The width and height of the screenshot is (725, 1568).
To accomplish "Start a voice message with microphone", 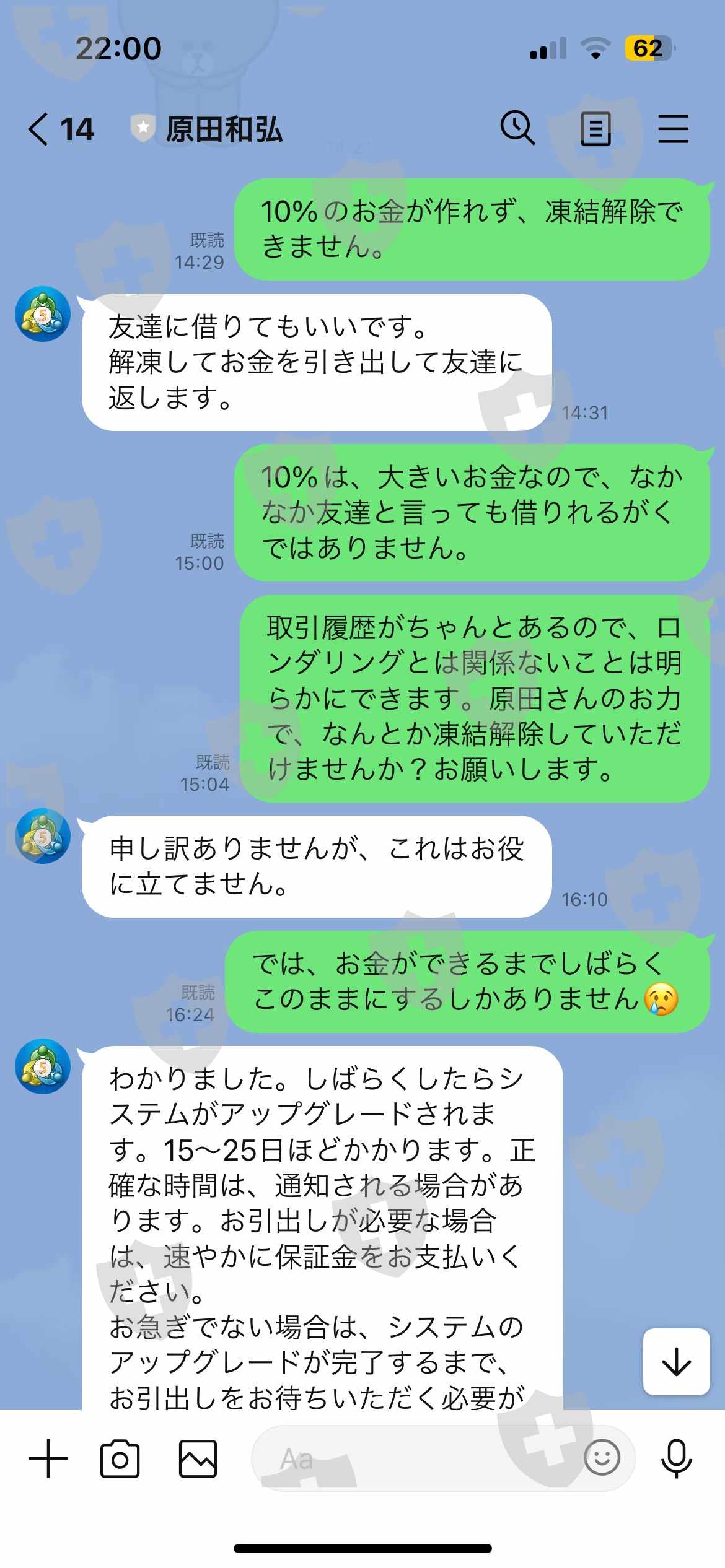I will (x=676, y=1458).
